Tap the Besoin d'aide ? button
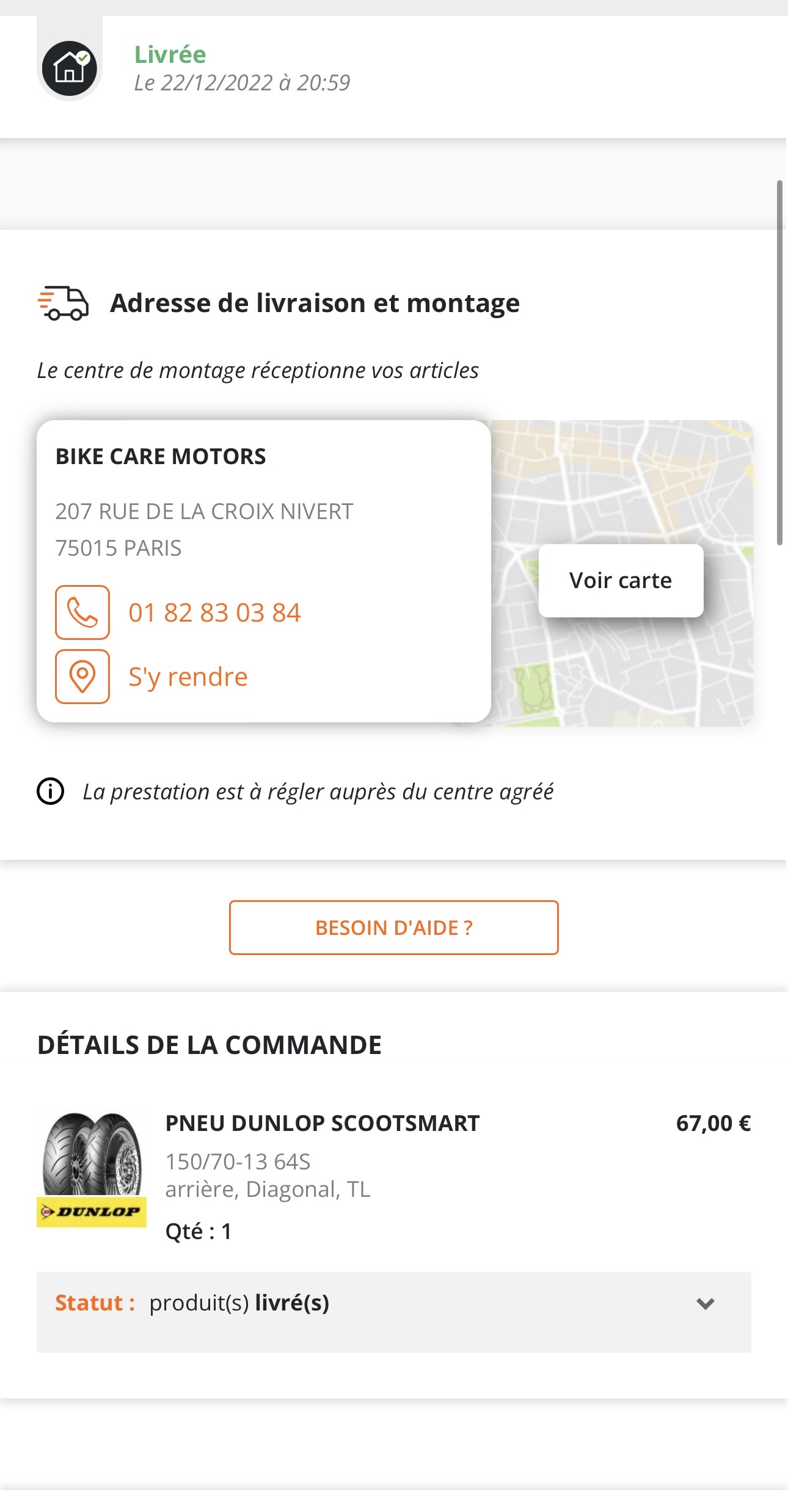 393,928
